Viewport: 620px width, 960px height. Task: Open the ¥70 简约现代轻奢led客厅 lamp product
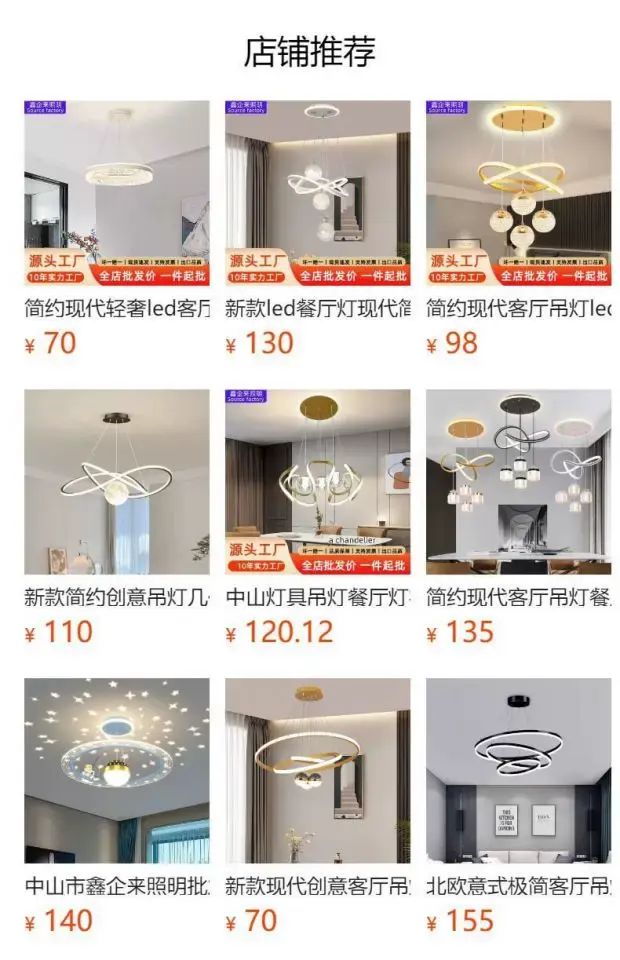117,193
